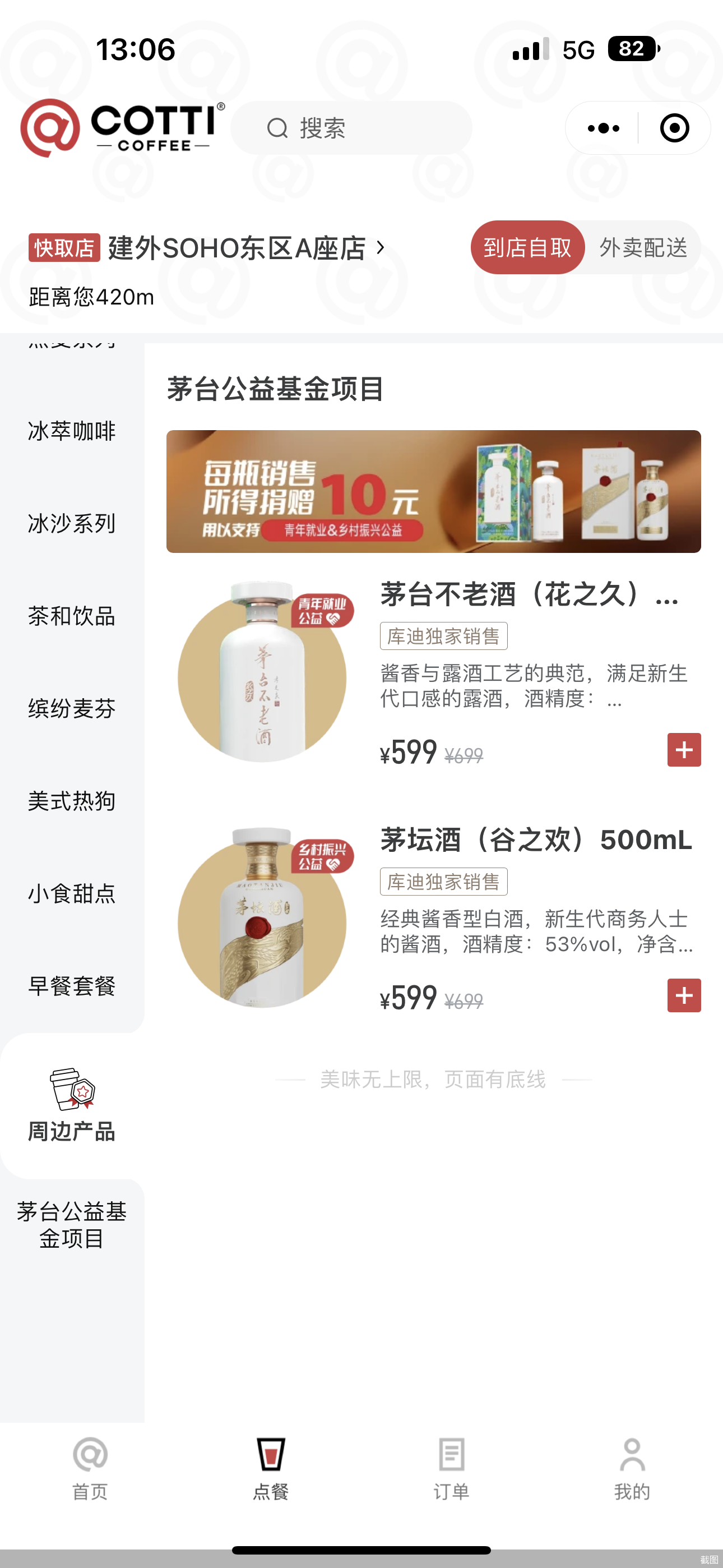Go to the 茶和饮品 category
The image size is (723, 1568).
click(x=72, y=616)
